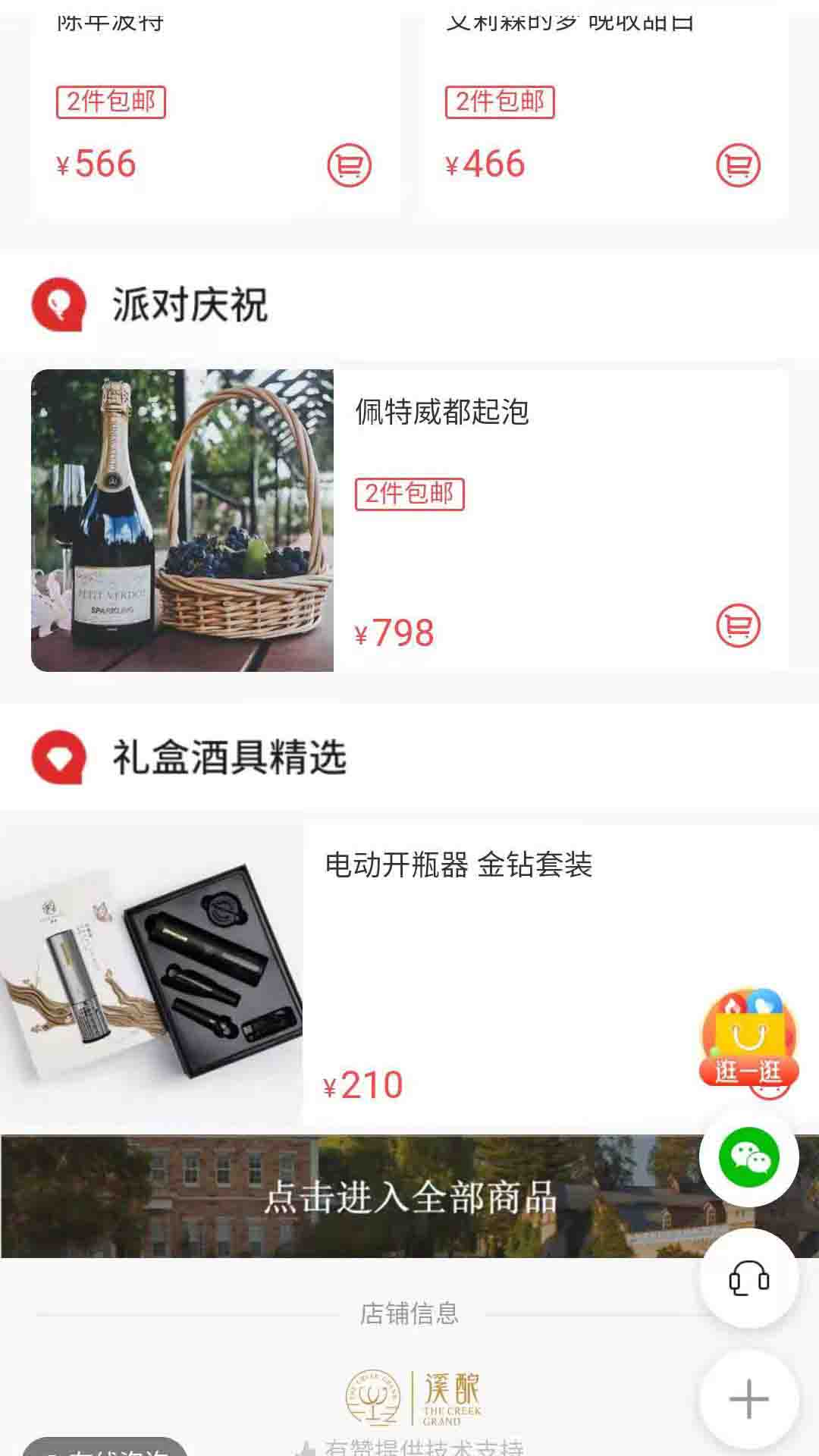This screenshot has width=819, height=1456.
Task: Add 佩特威都起泡 to the cart
Action: point(738,626)
